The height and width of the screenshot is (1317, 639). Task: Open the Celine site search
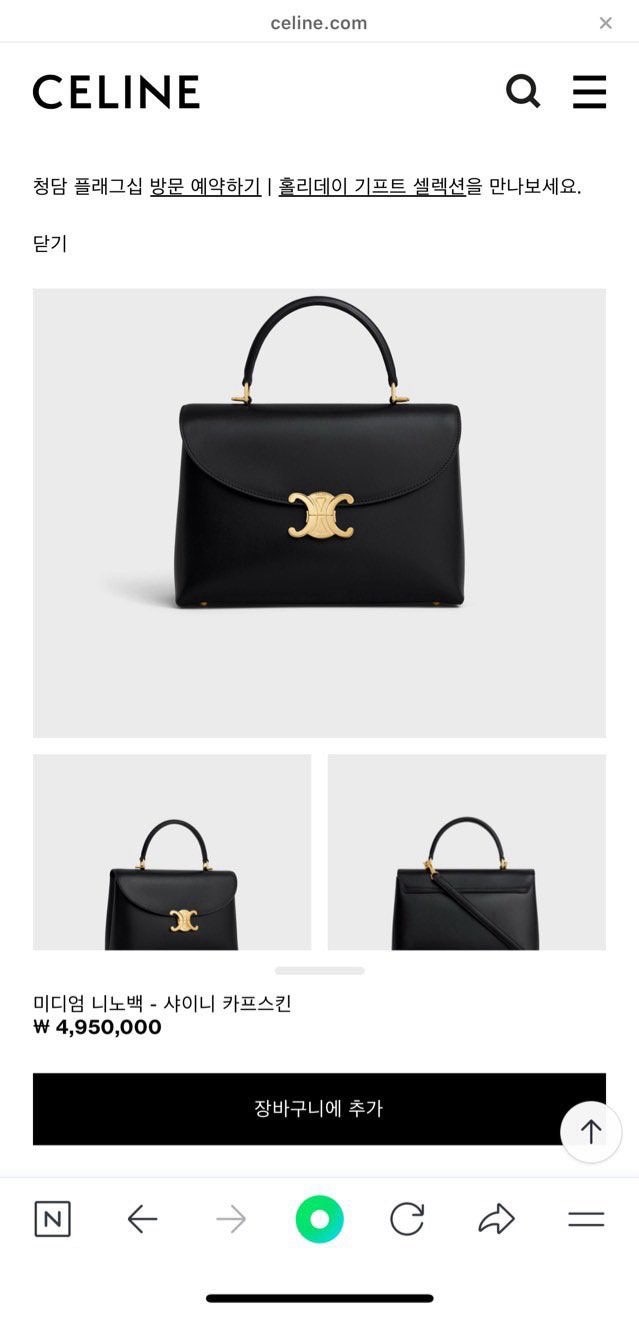523,92
